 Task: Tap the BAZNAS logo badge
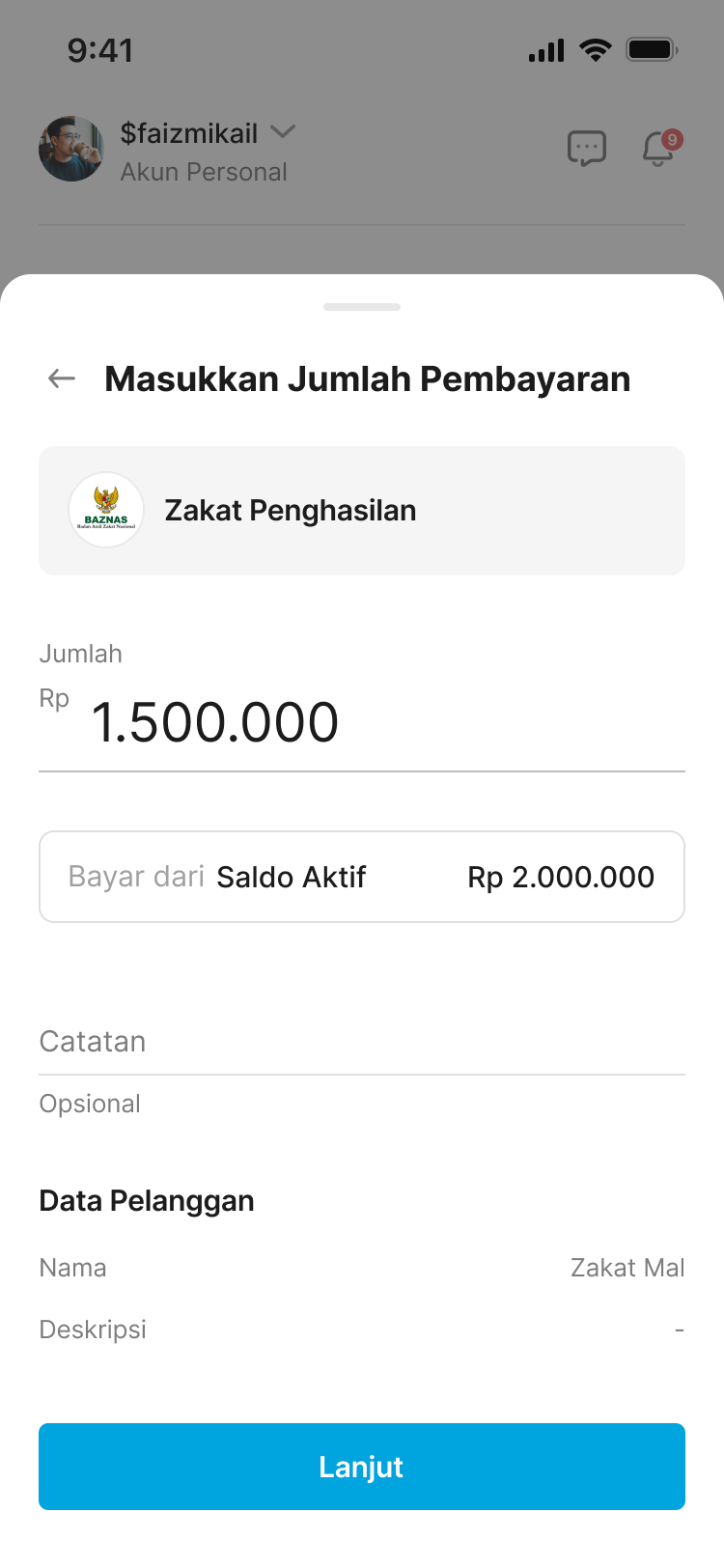(x=106, y=510)
